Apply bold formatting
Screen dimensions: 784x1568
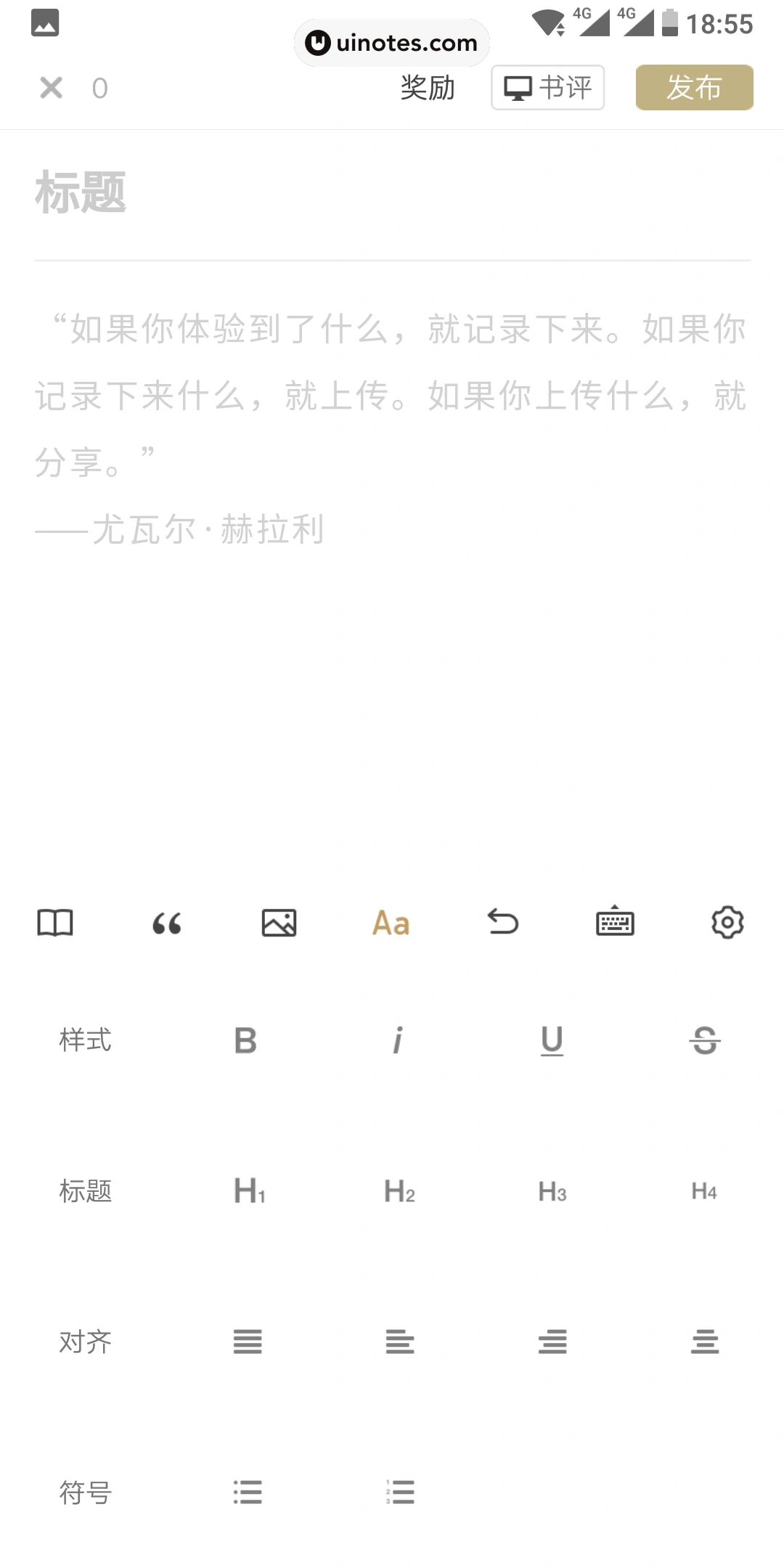click(246, 1041)
